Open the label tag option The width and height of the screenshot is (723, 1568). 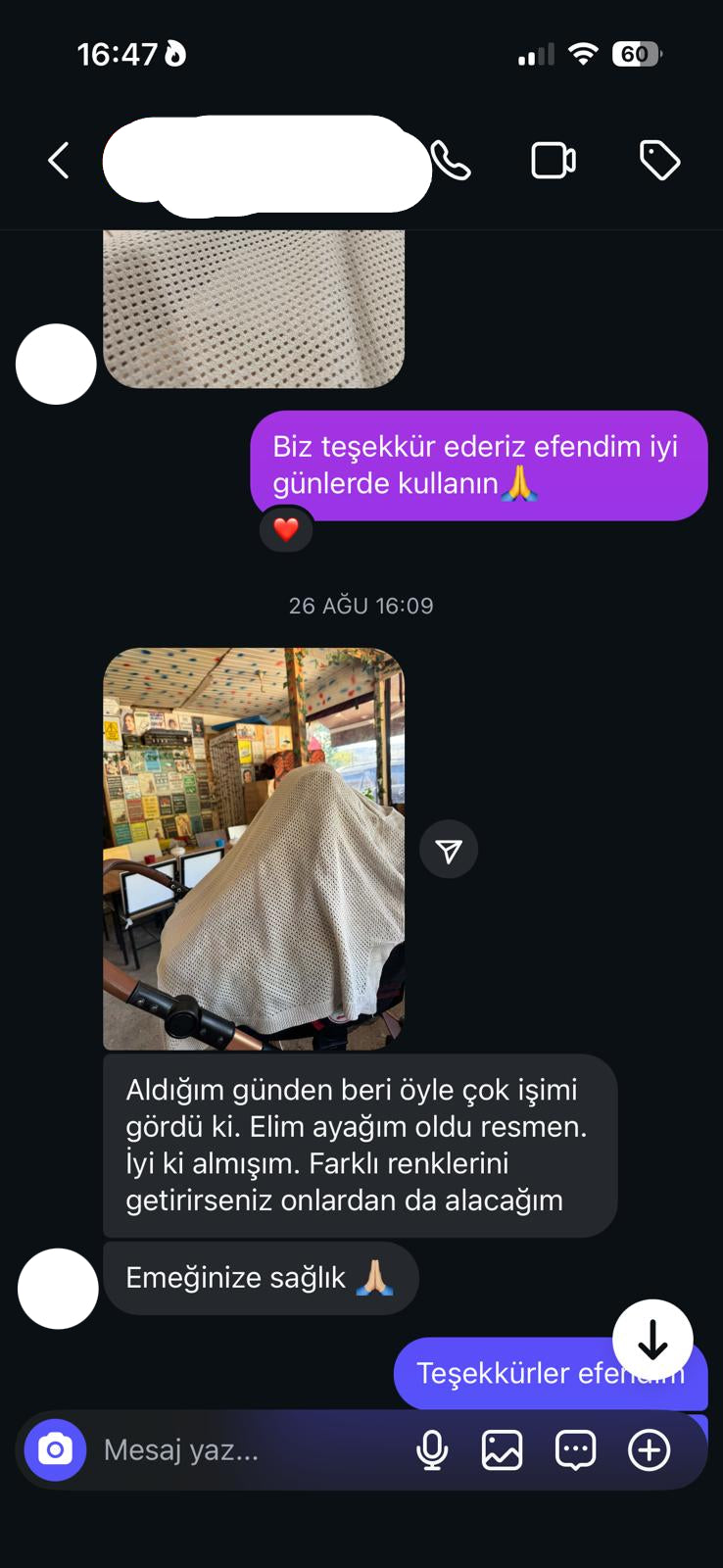pos(659,161)
